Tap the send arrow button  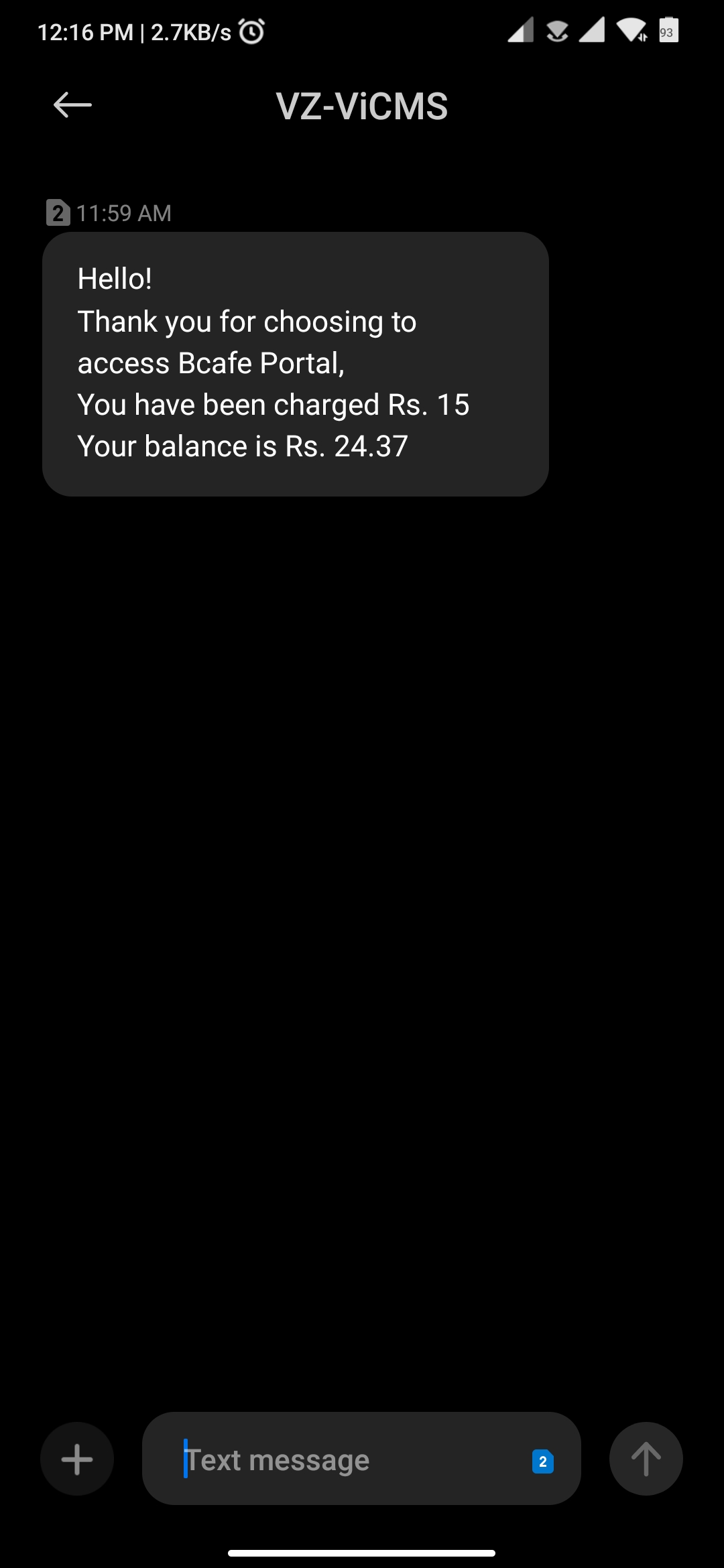pos(646,1459)
